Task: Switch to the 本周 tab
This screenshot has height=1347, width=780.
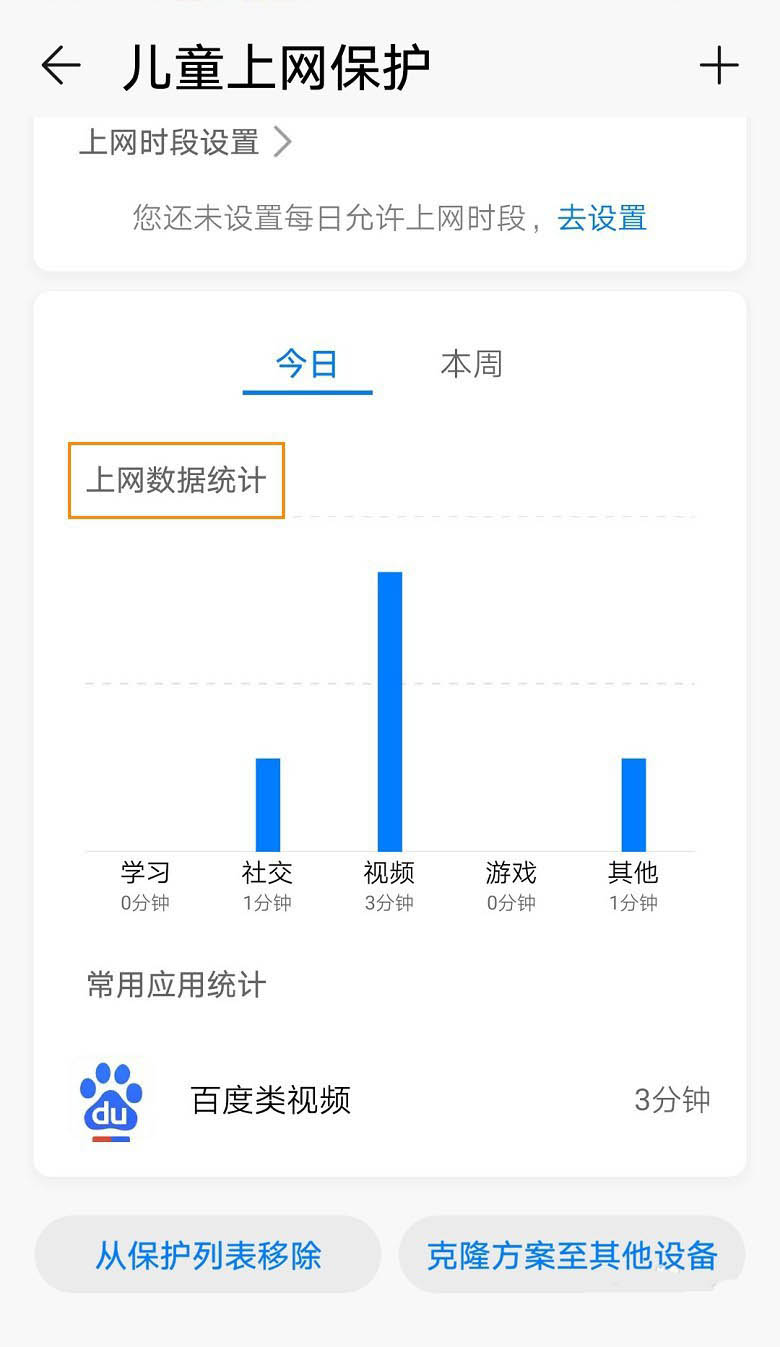Action: [x=471, y=364]
